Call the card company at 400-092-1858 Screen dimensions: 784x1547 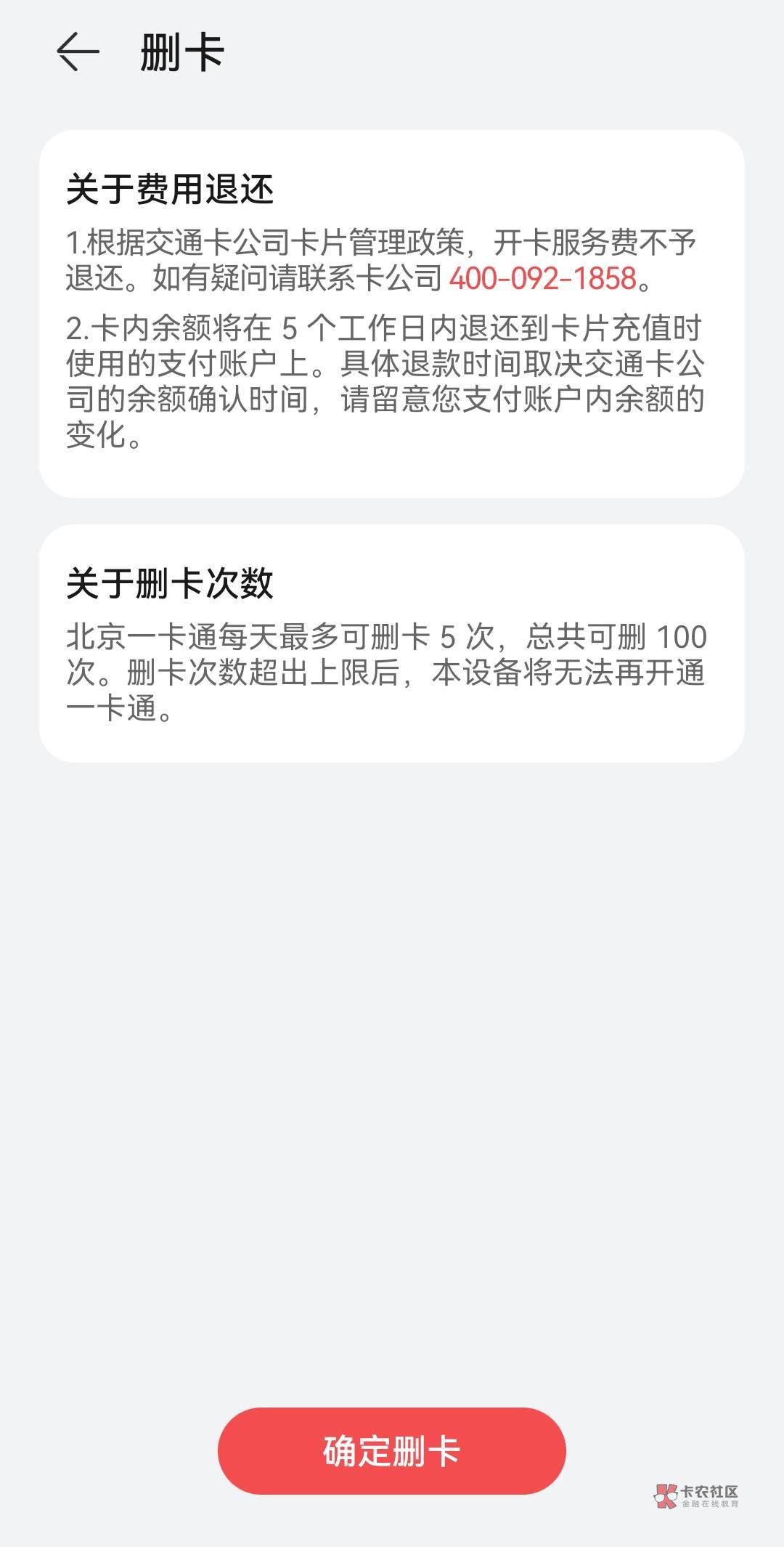pos(542,279)
